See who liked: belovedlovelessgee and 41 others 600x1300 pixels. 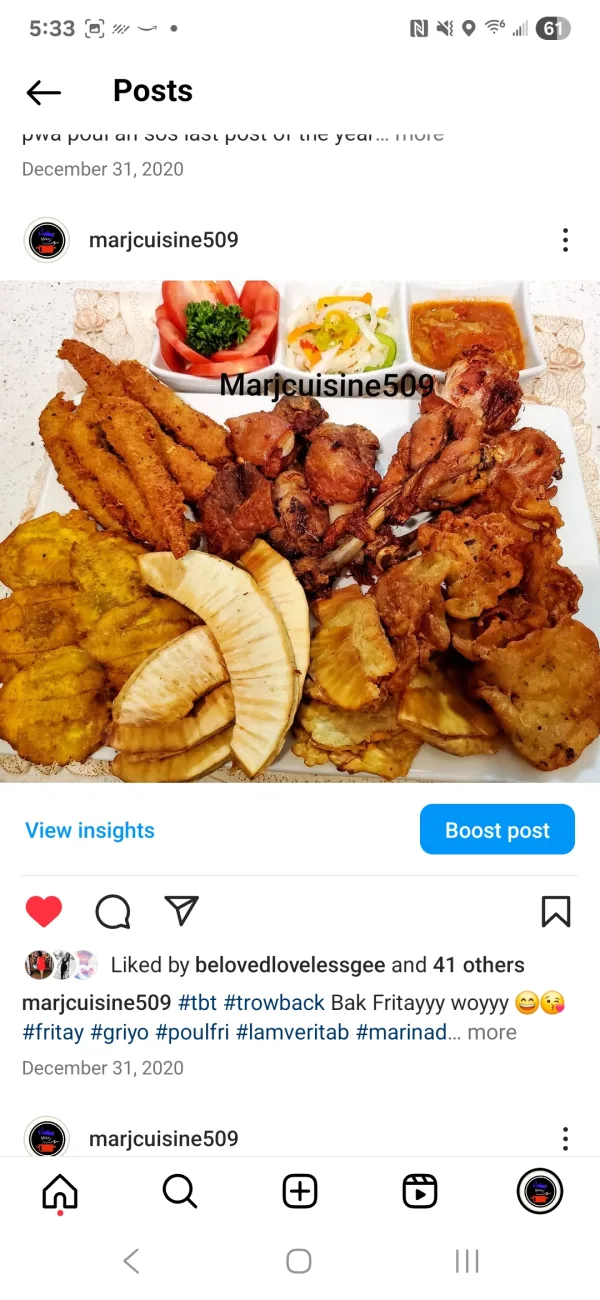pos(317,965)
